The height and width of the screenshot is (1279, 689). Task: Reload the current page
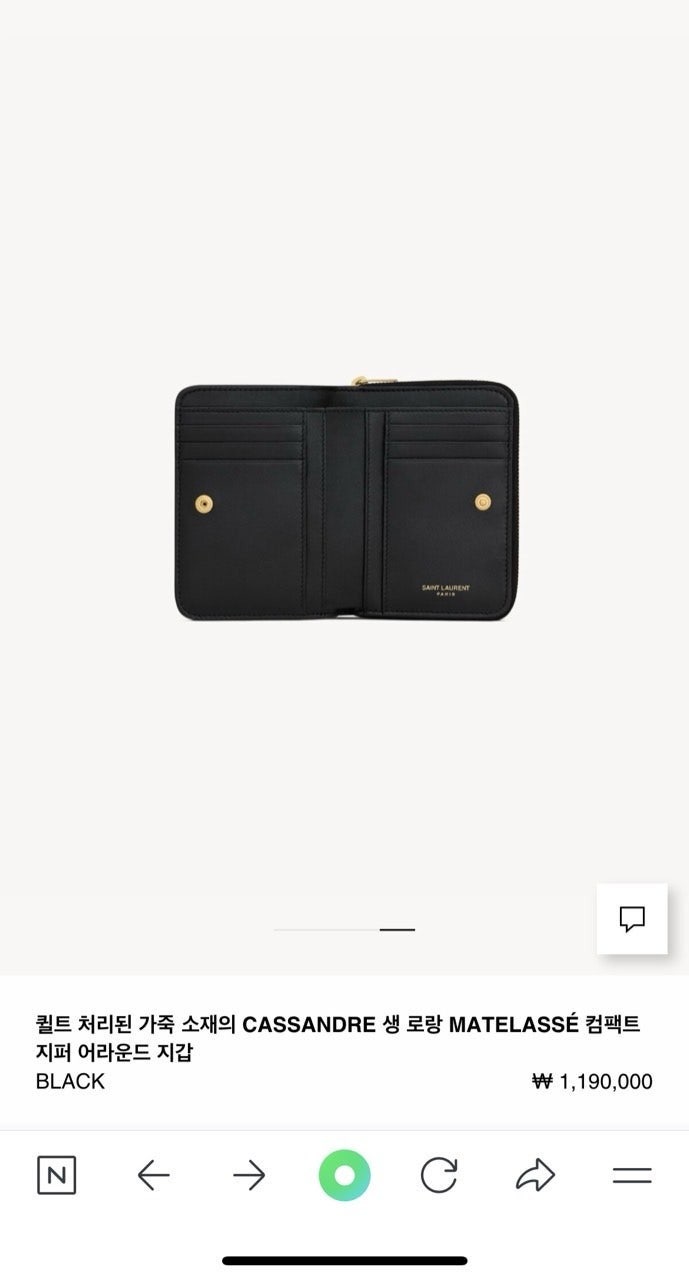pos(438,1175)
